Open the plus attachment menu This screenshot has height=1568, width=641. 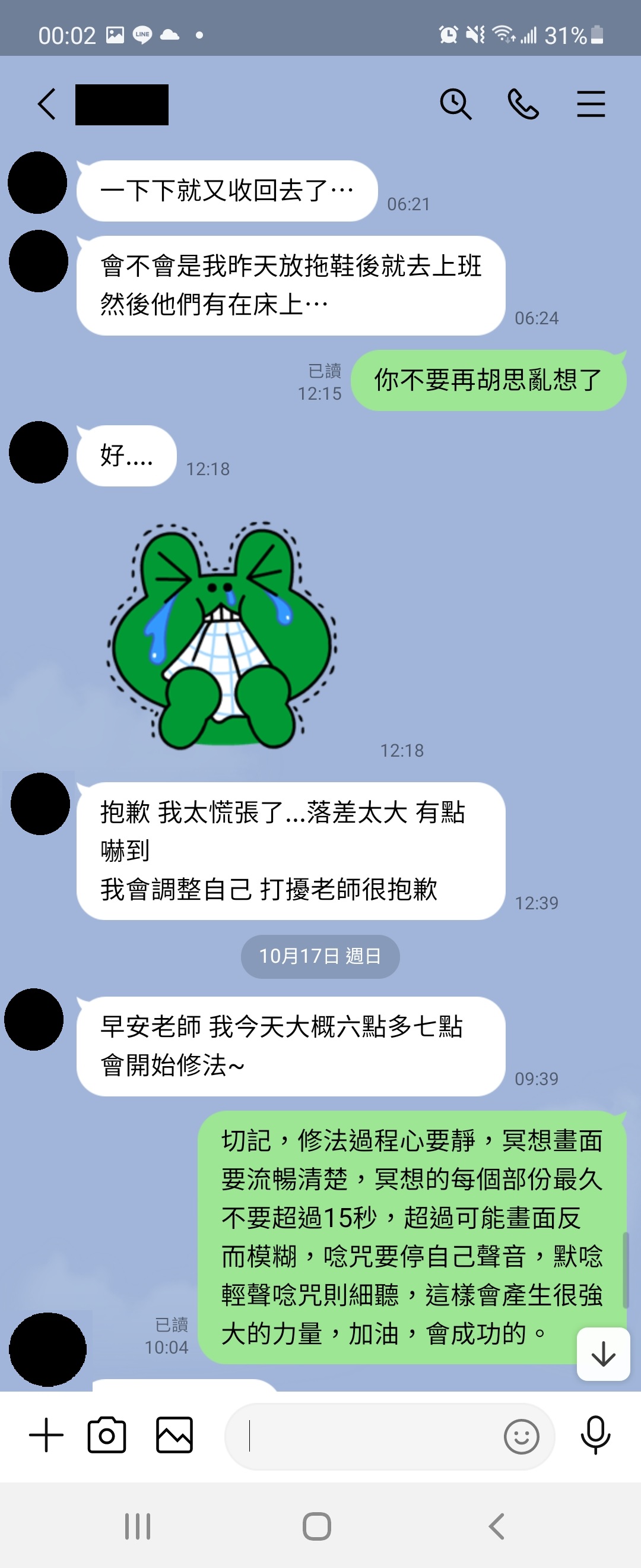click(46, 1435)
